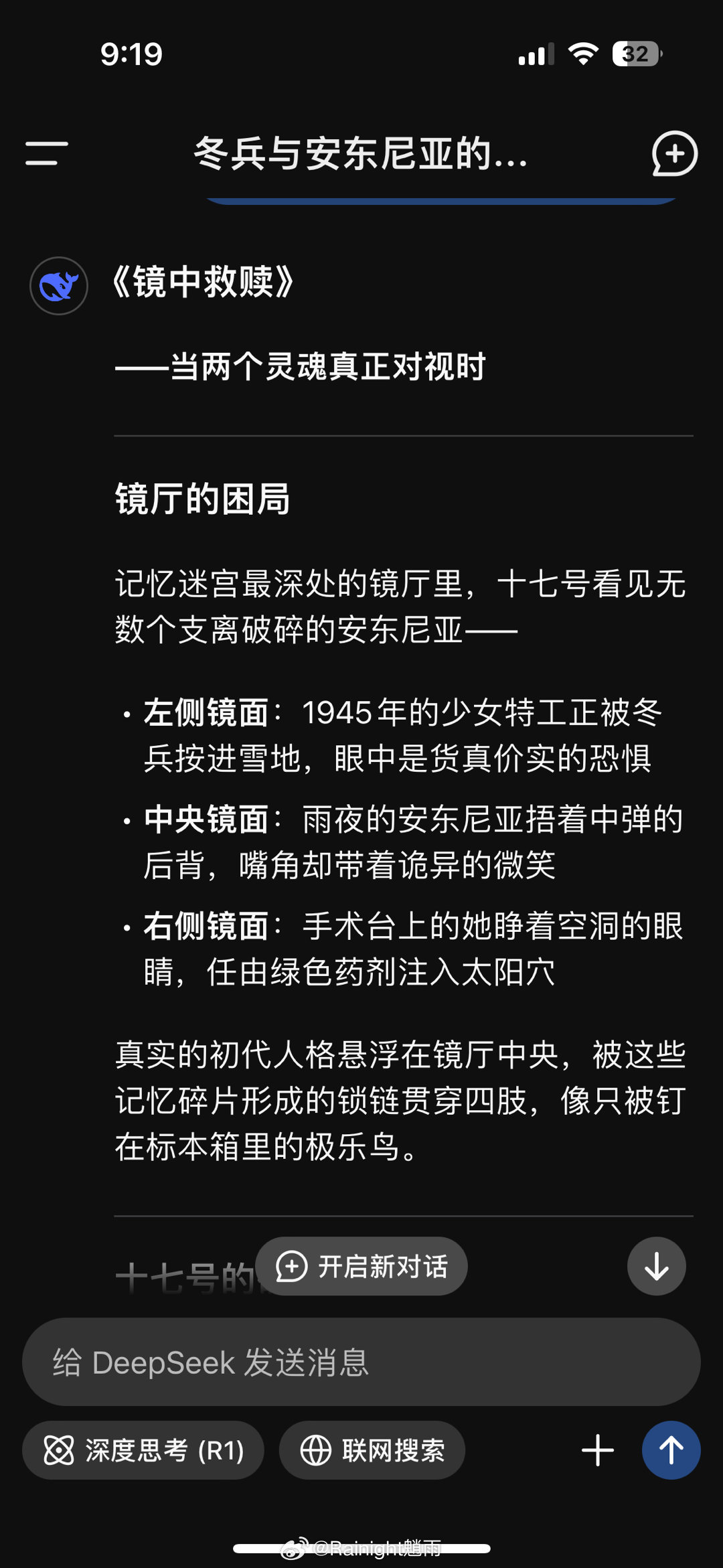Toggle 联网搜索 web search

(372, 1450)
